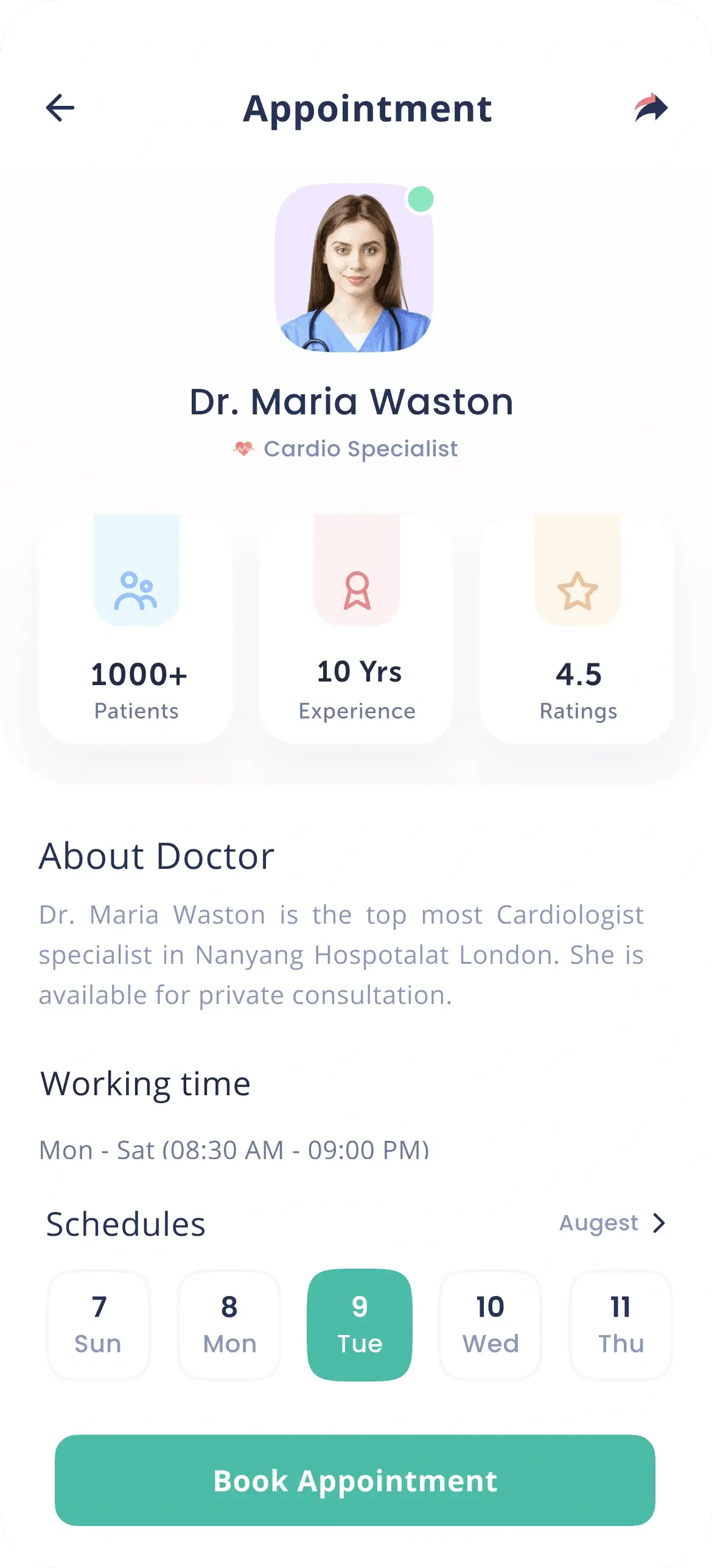
Task: Open the Augest month picker
Action: [x=612, y=1223]
